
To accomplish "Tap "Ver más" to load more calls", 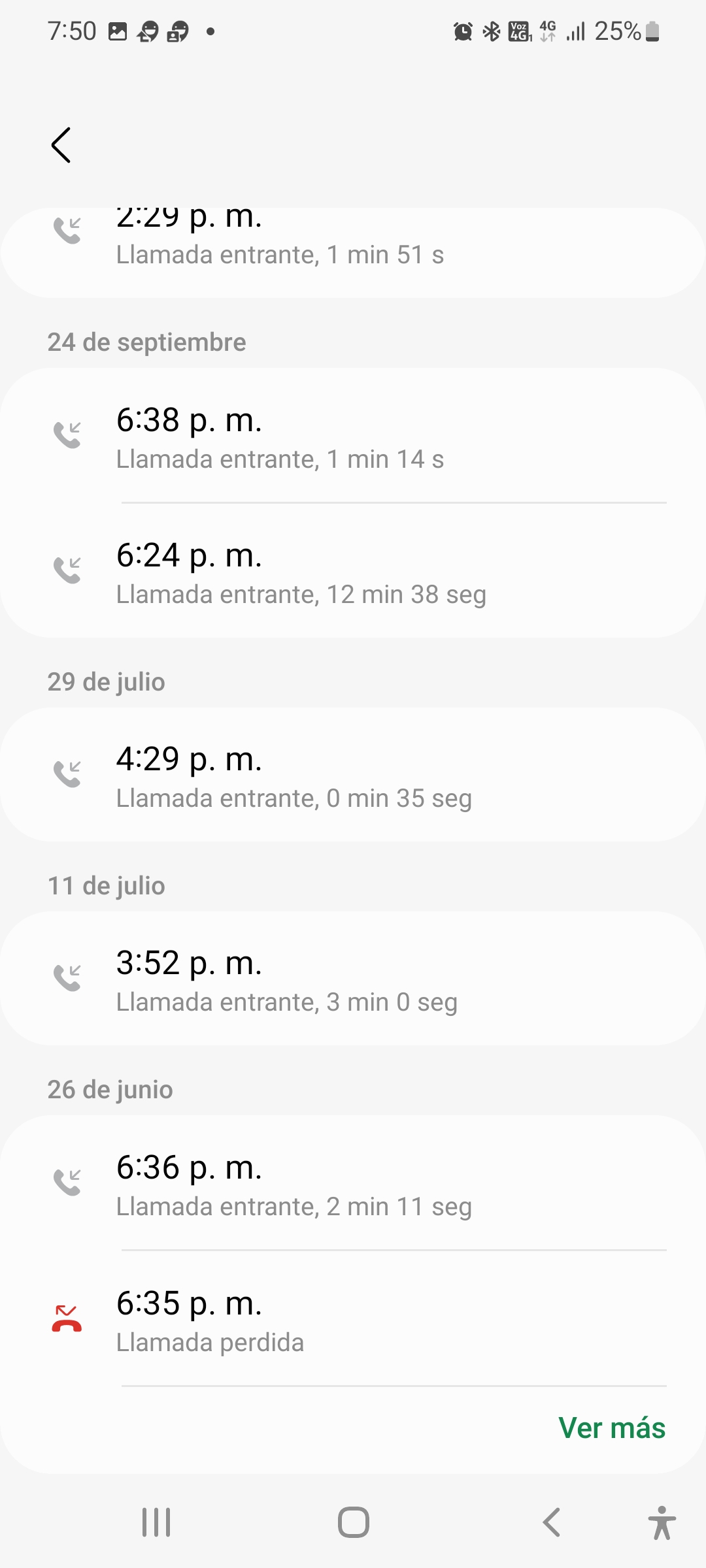I will (611, 1428).
